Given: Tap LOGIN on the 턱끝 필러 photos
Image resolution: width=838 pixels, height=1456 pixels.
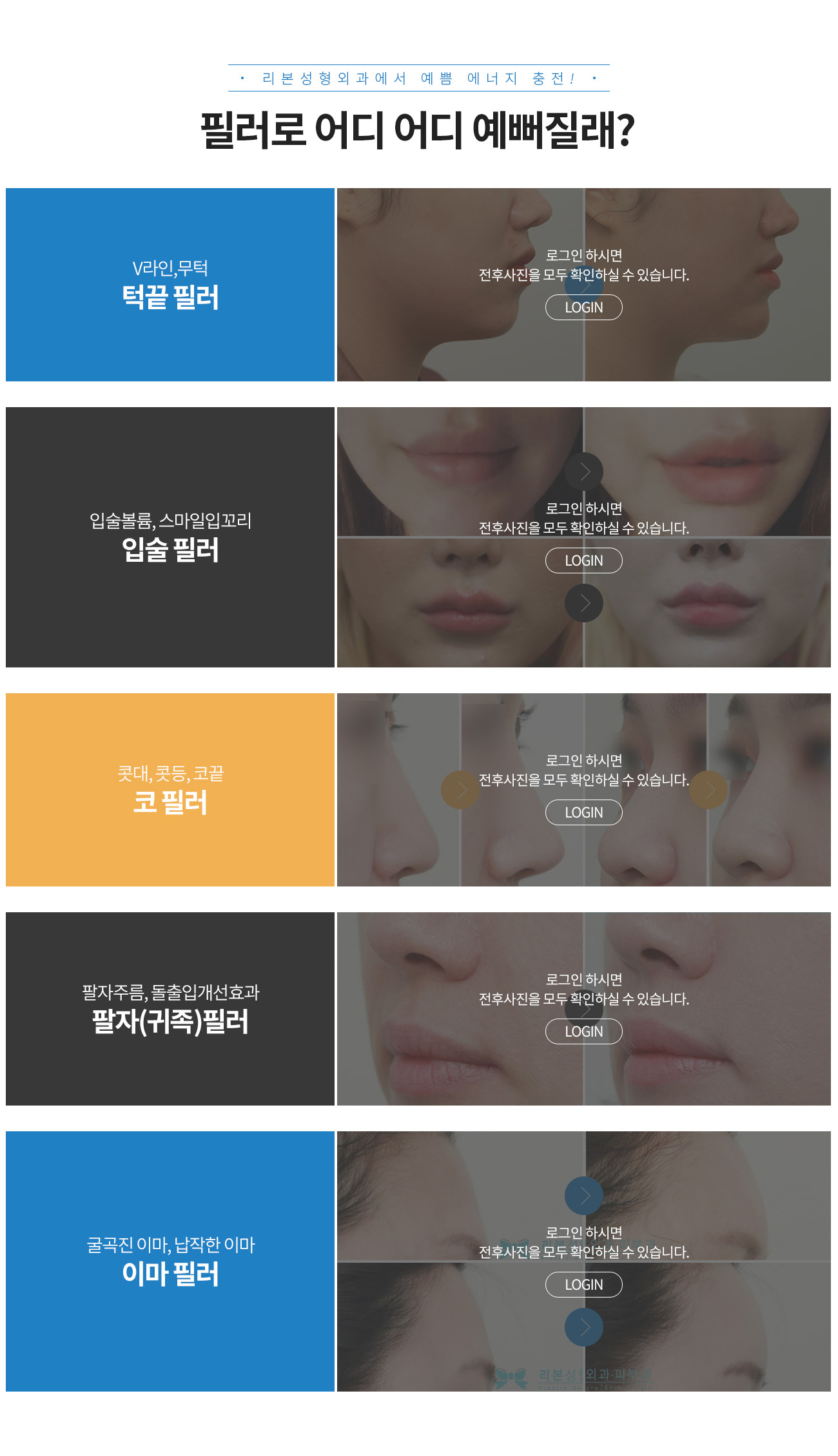Looking at the screenshot, I should pyautogui.click(x=583, y=307).
